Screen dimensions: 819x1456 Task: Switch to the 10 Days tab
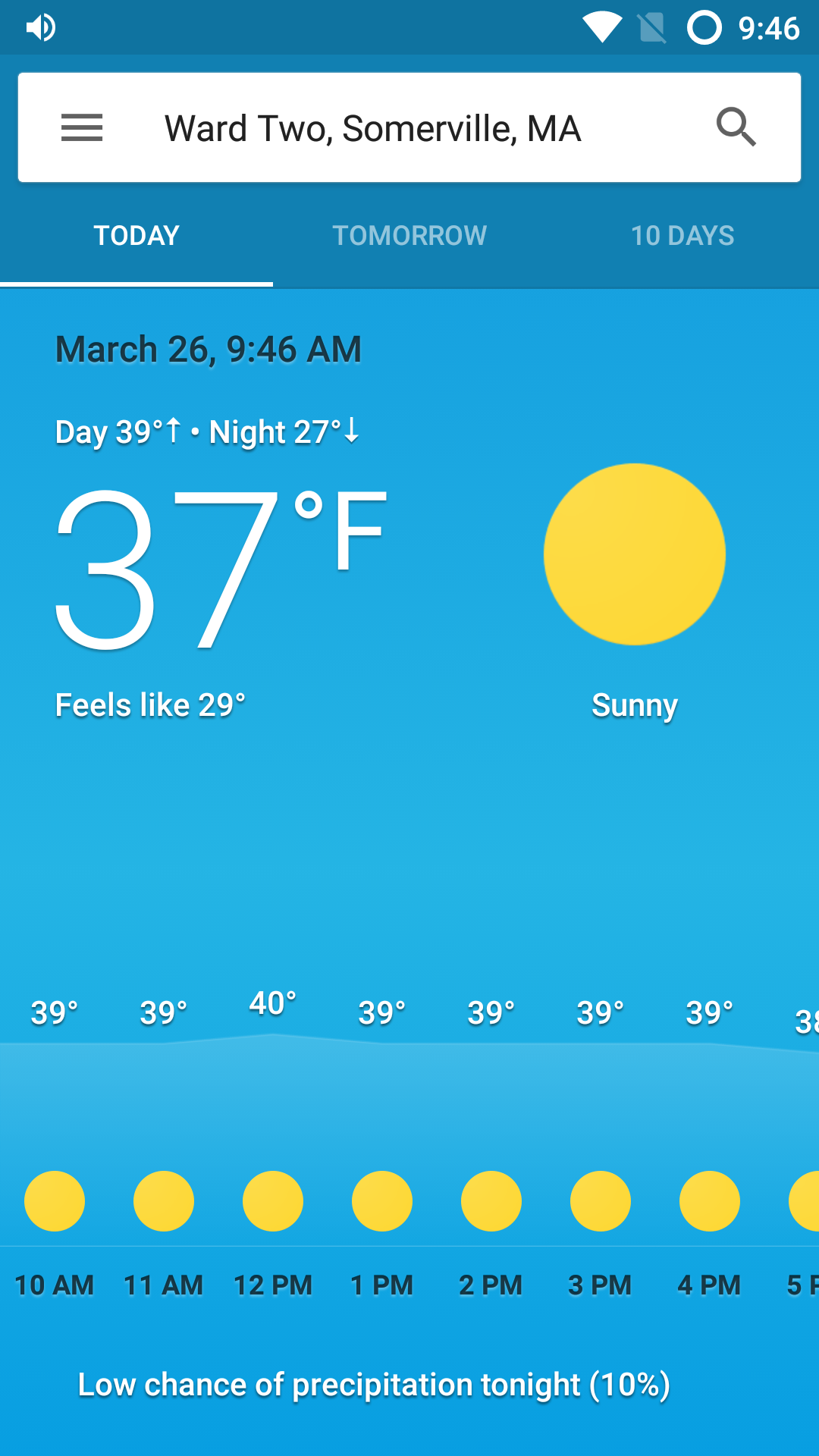coord(682,235)
